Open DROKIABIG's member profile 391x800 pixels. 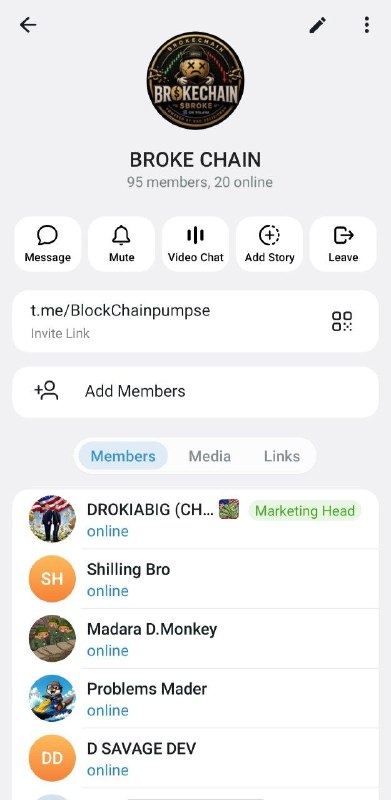coord(196,519)
